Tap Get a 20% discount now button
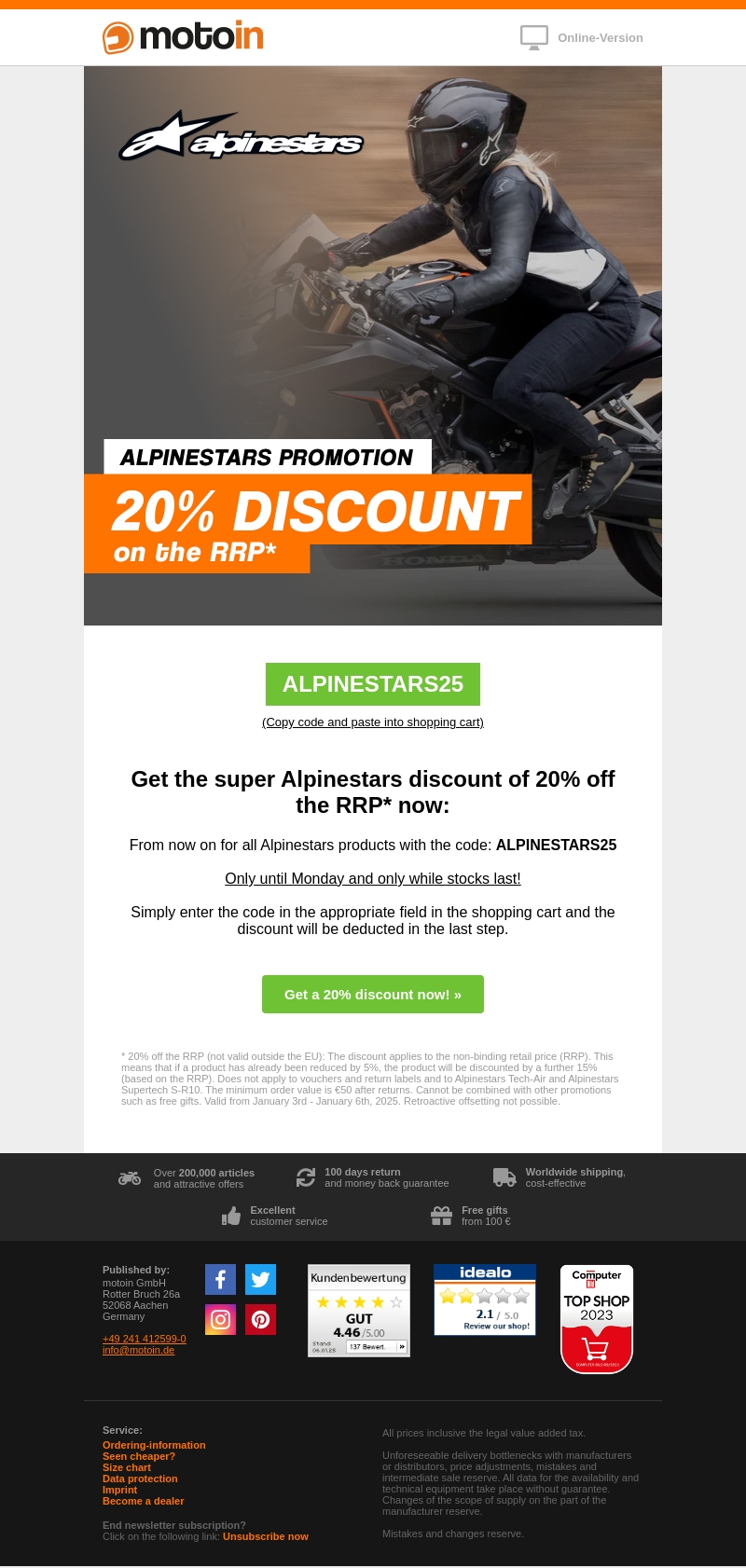This screenshot has width=746, height=1568. (x=373, y=995)
